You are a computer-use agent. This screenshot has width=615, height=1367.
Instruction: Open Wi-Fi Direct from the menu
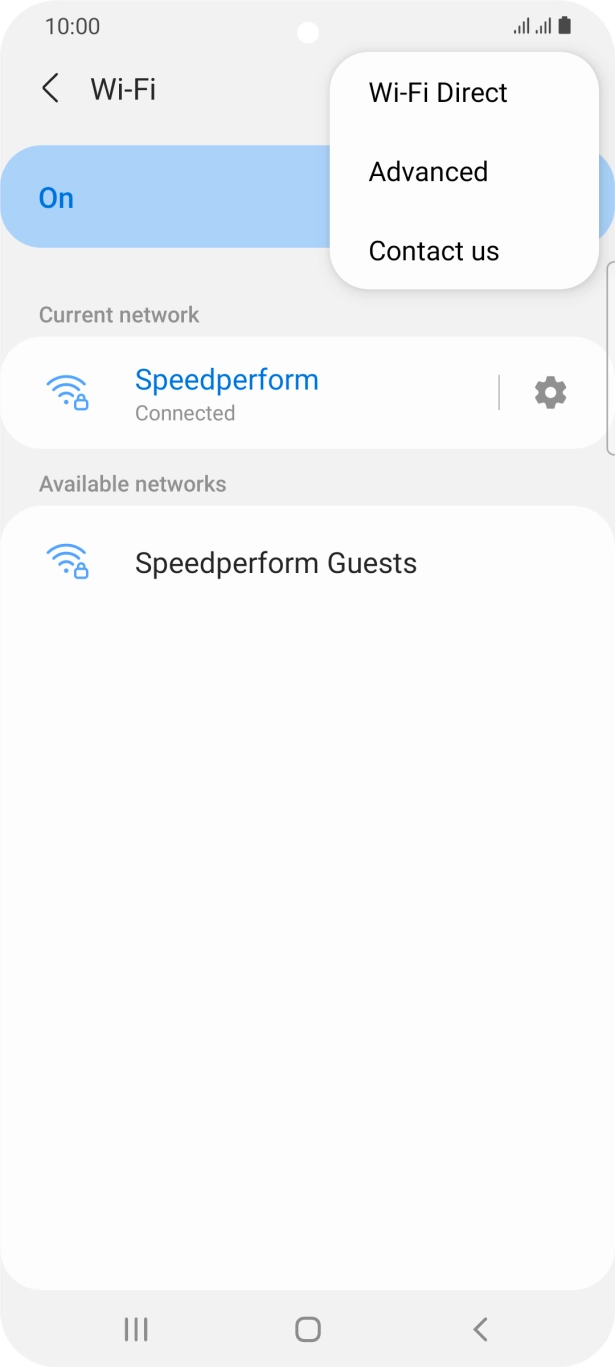tap(438, 93)
